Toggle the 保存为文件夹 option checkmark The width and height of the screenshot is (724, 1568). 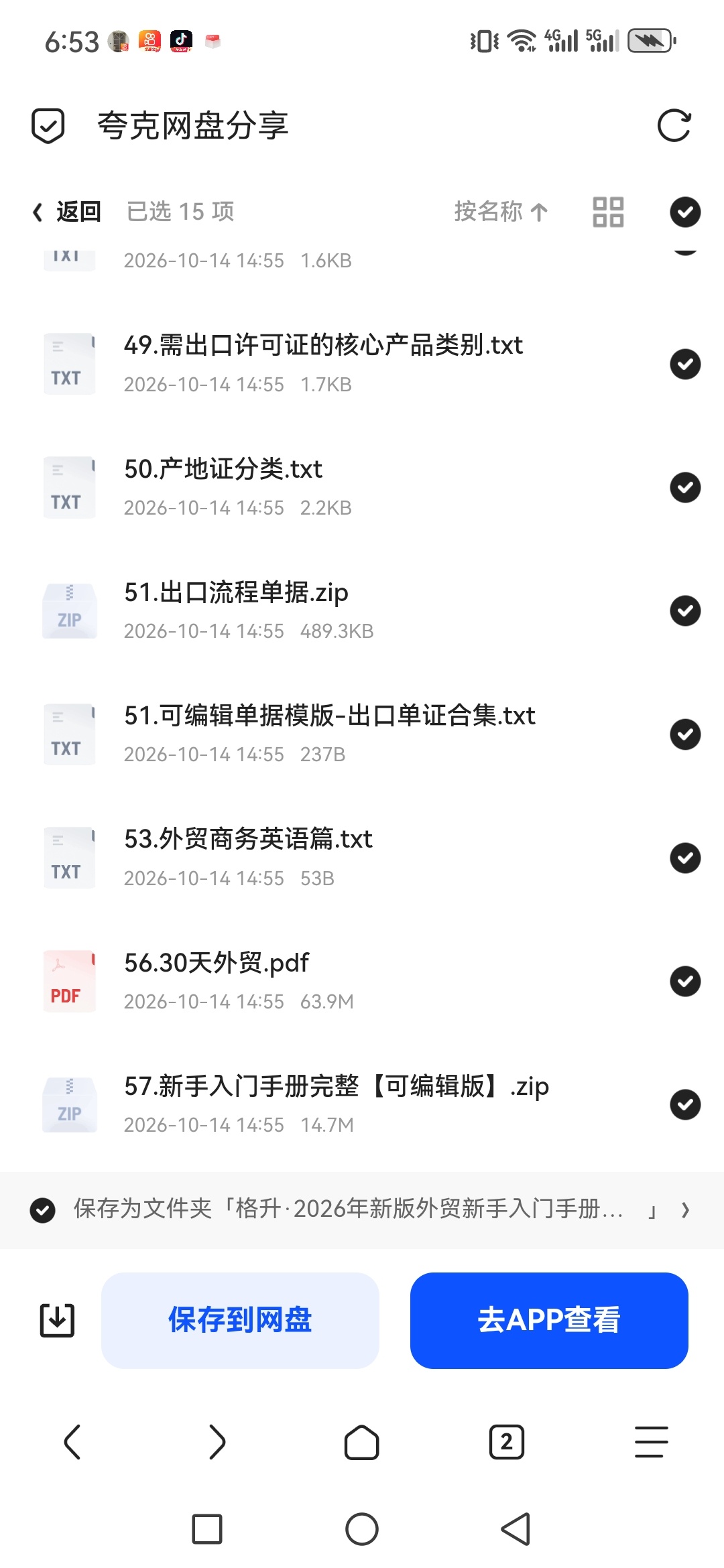42,1210
